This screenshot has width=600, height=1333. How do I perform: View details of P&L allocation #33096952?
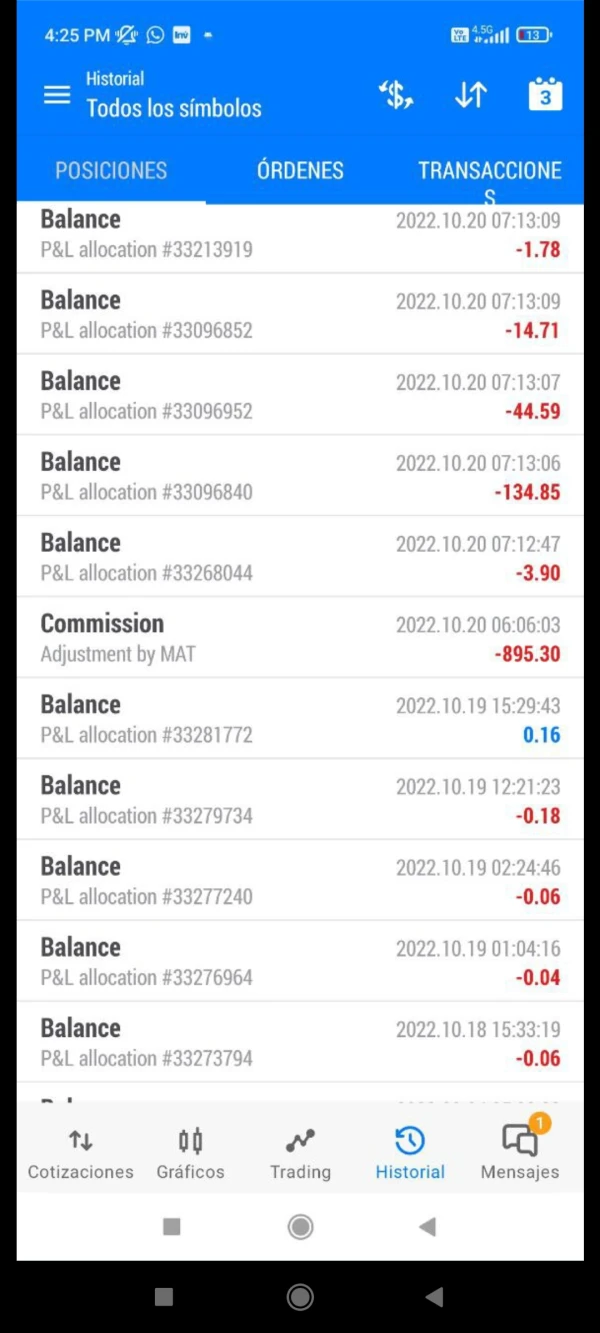300,395
